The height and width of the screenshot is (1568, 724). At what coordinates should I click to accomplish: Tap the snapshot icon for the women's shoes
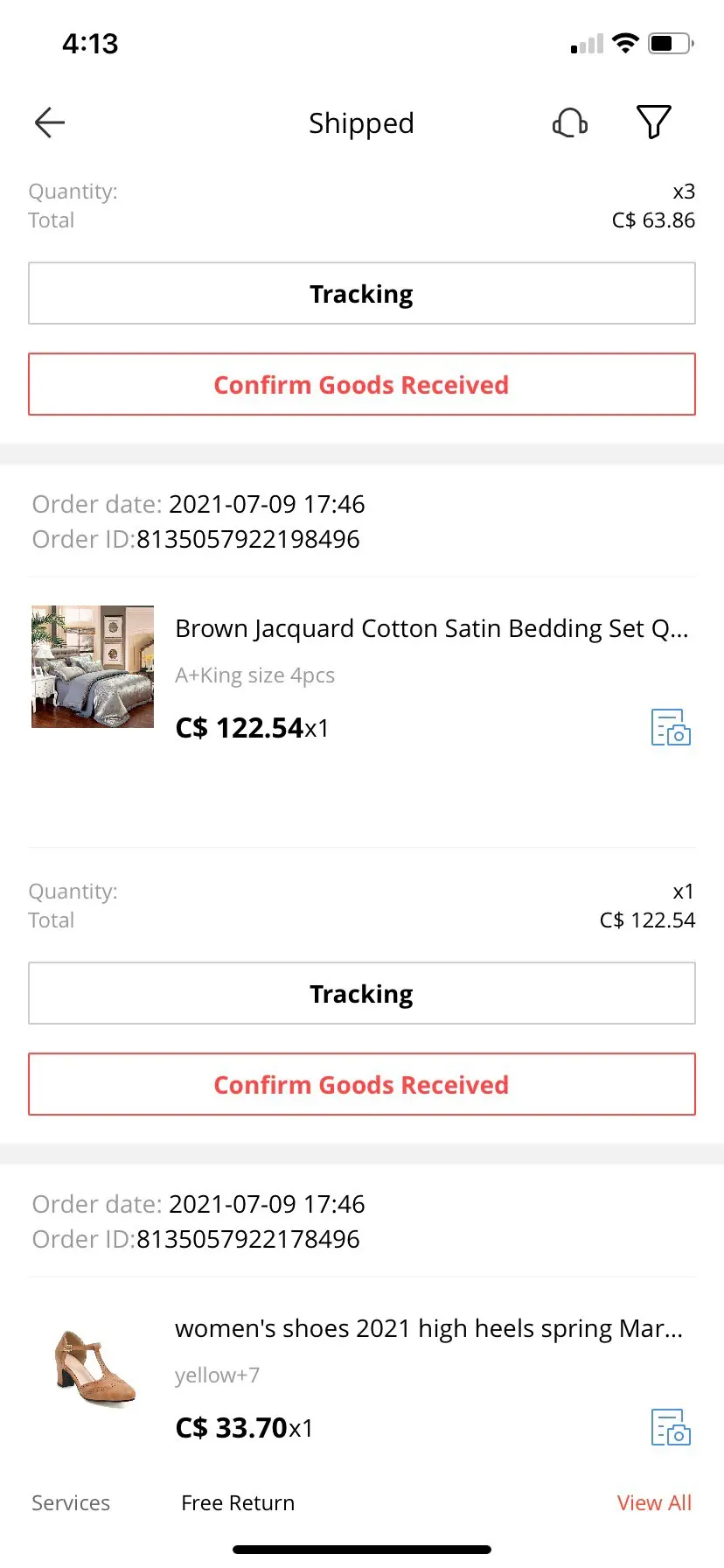point(671,1427)
